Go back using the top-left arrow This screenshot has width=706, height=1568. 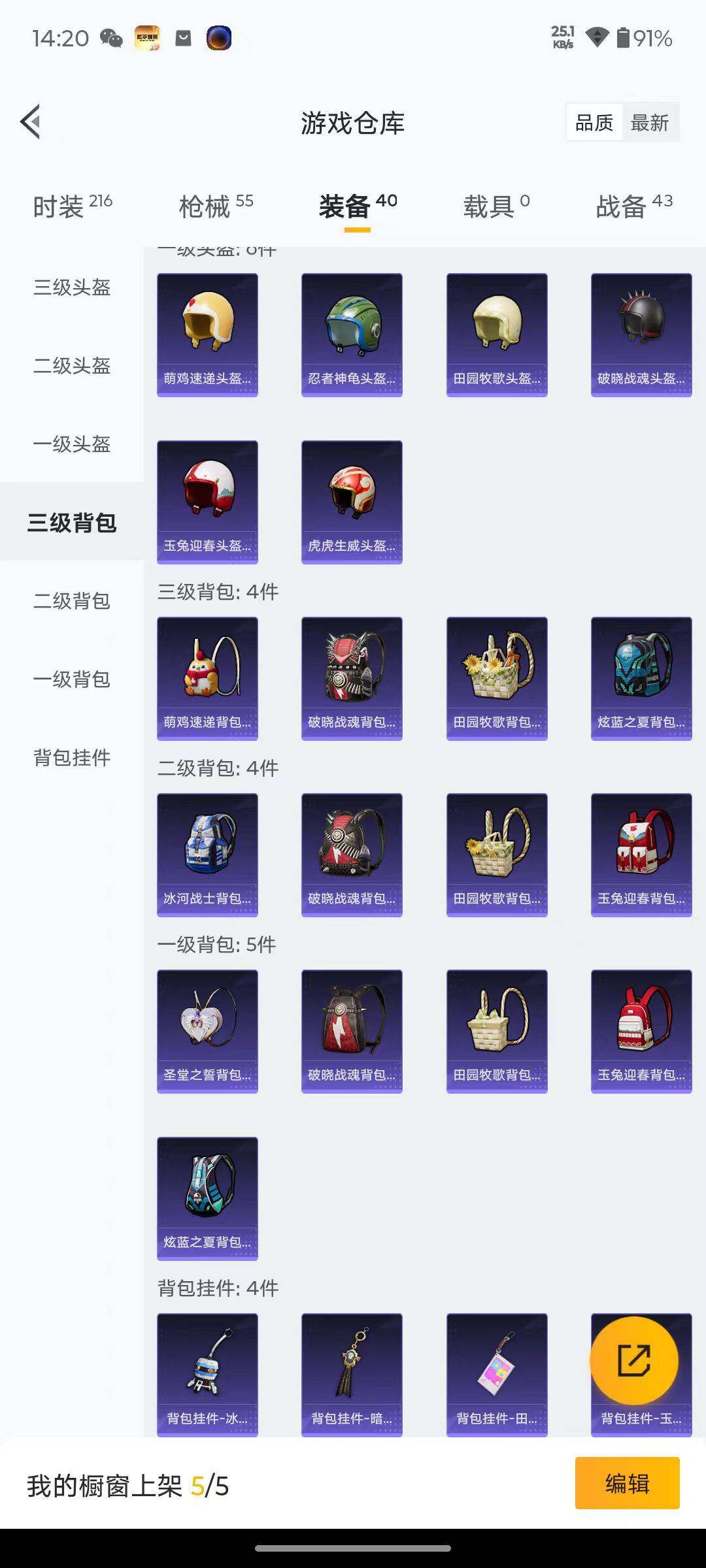tap(31, 122)
